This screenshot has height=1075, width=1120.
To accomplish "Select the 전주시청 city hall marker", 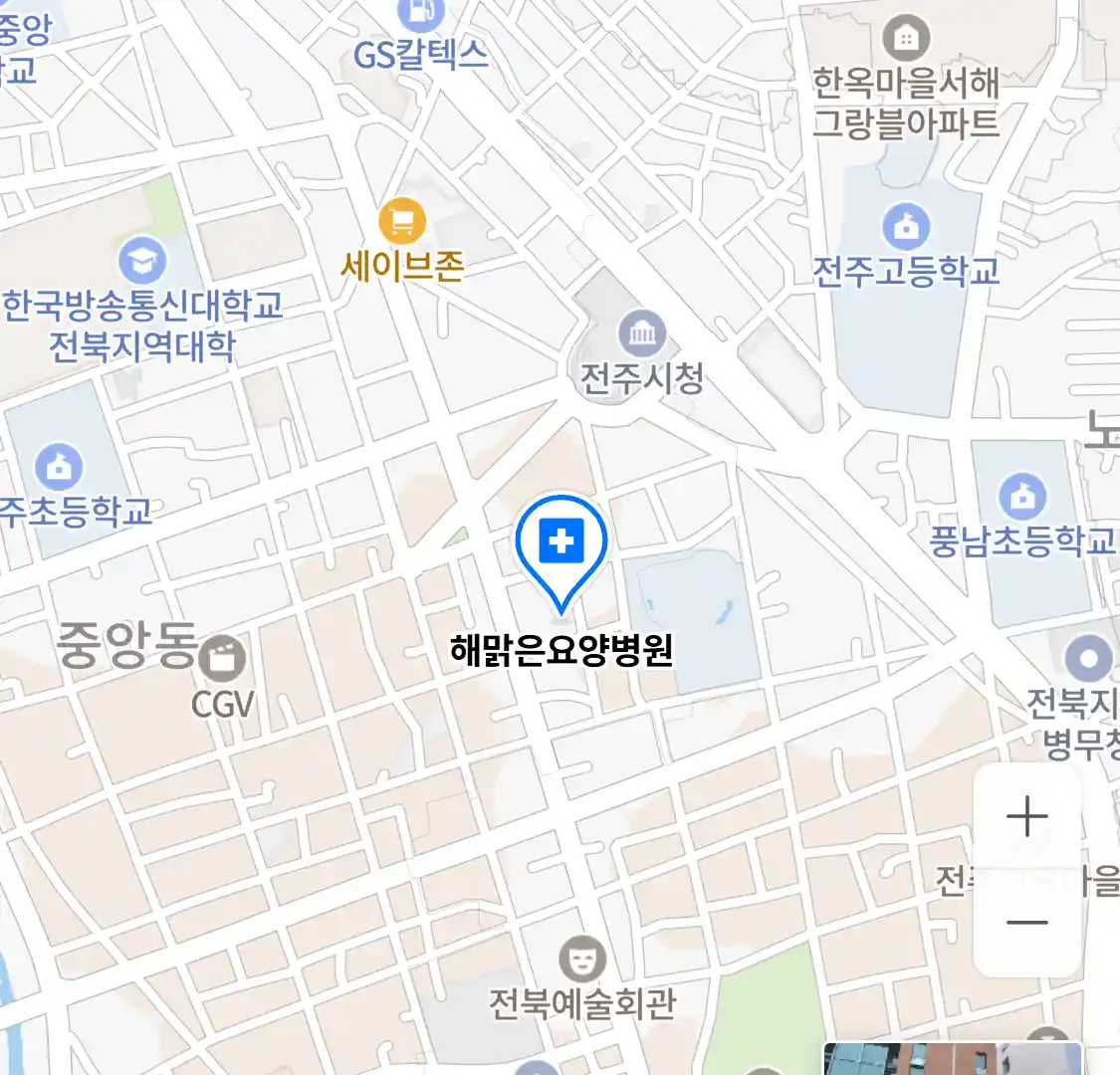I will point(642,333).
